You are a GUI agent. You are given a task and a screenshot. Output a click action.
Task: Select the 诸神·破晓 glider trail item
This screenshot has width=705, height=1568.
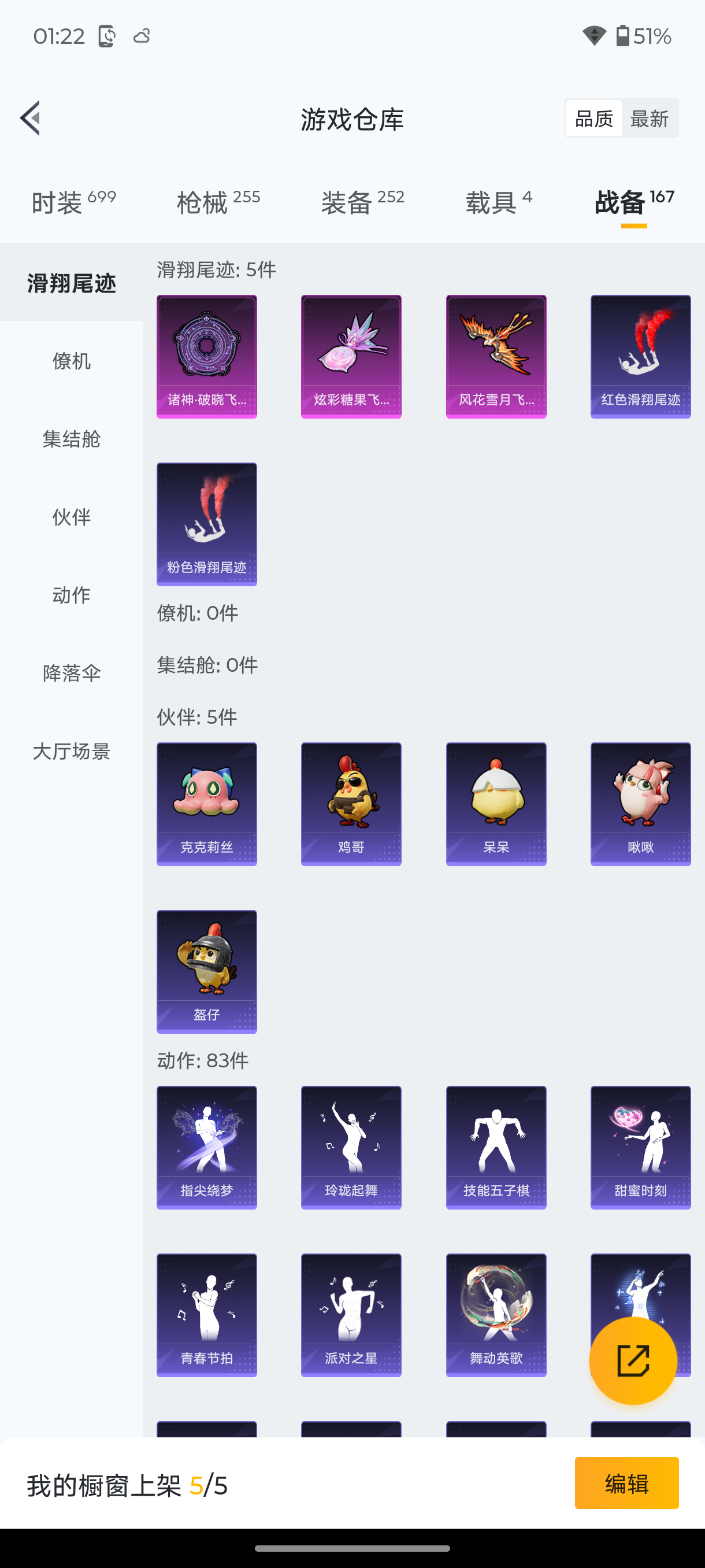pos(206,356)
